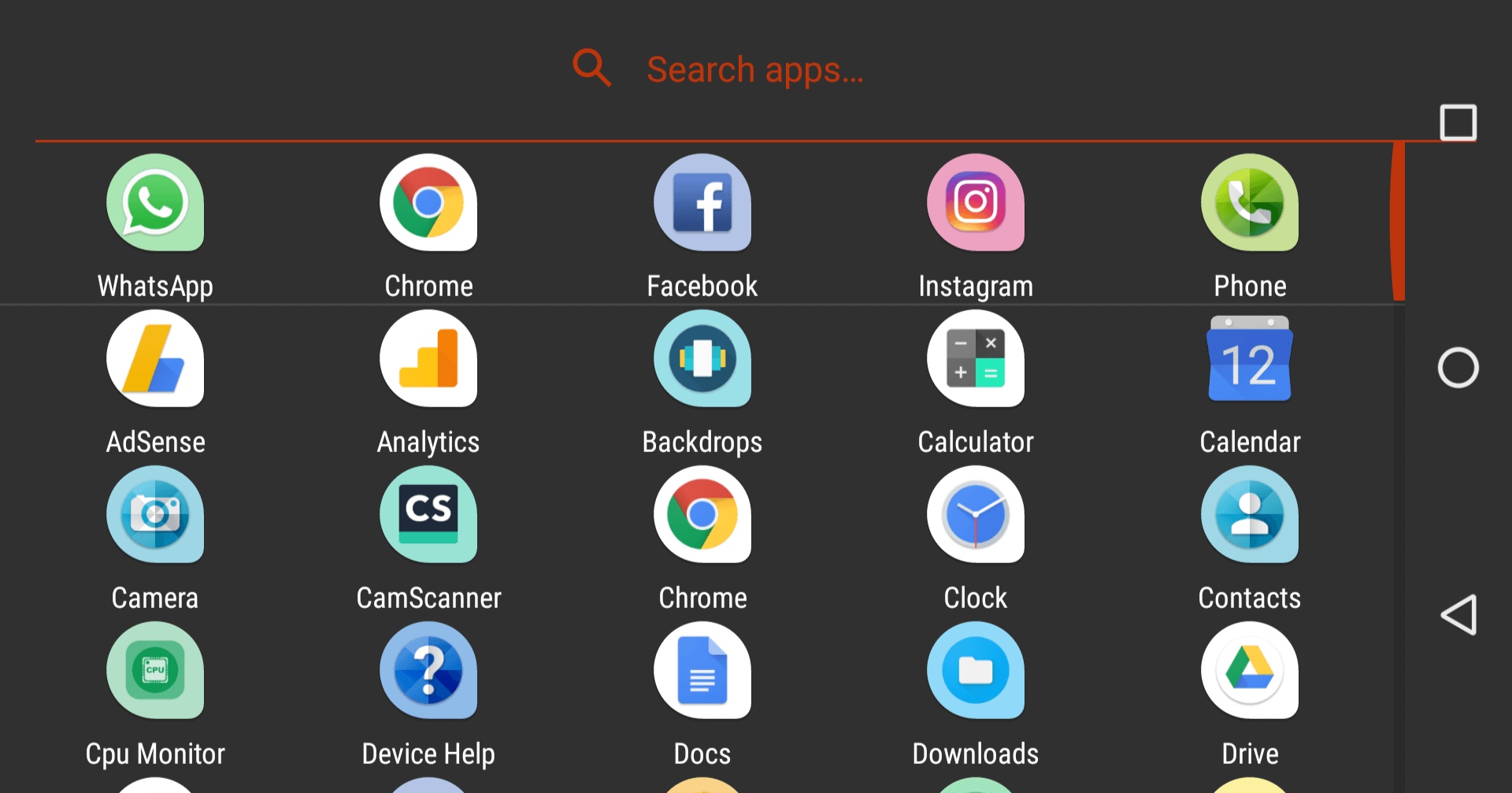Open Calendar app
This screenshot has width=1512, height=793.
click(1250, 360)
